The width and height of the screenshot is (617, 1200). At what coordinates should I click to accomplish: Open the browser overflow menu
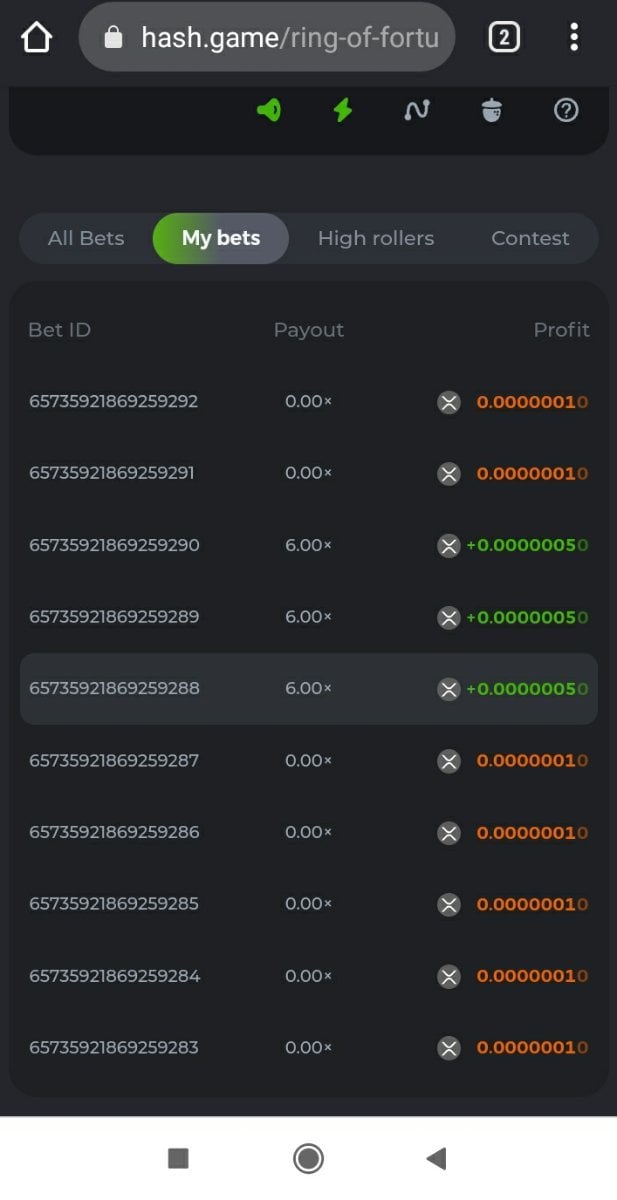pyautogui.click(x=574, y=38)
